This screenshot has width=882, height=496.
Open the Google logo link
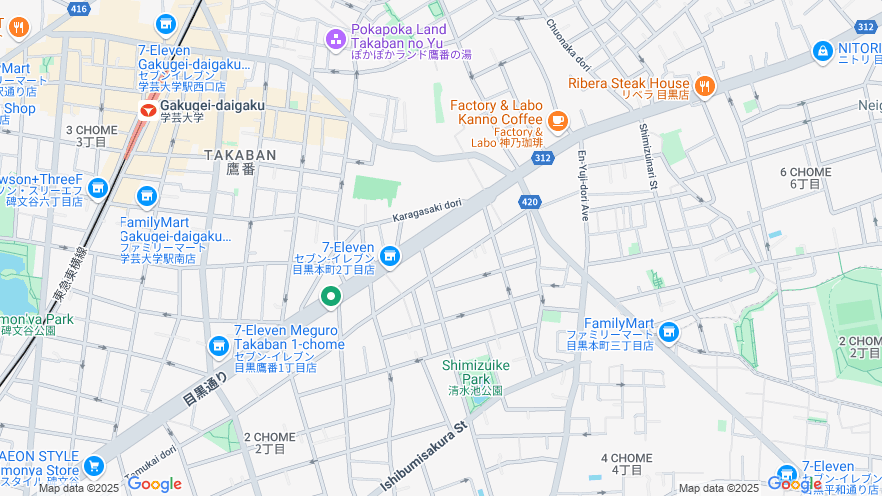click(x=154, y=484)
